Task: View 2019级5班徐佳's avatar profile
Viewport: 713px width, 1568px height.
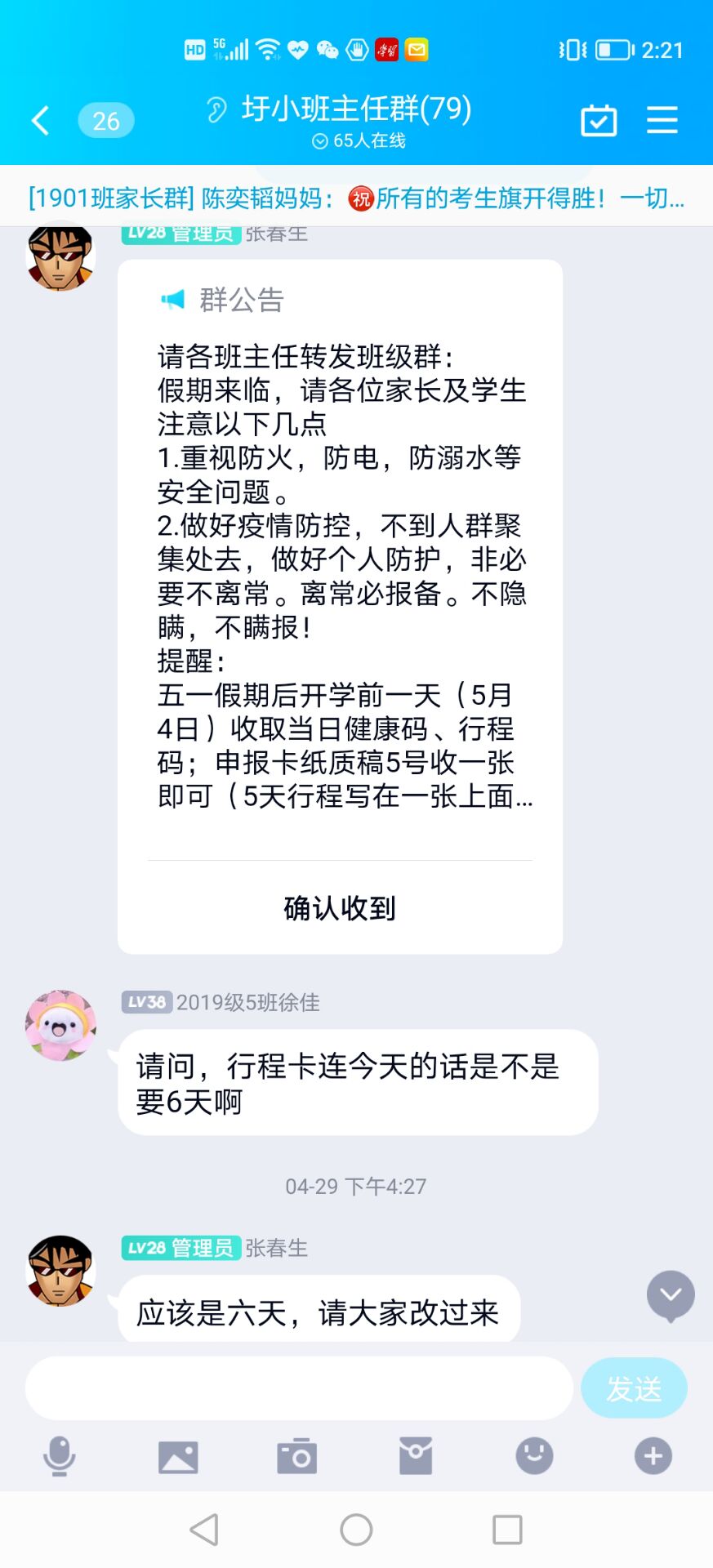Action: (x=60, y=1026)
